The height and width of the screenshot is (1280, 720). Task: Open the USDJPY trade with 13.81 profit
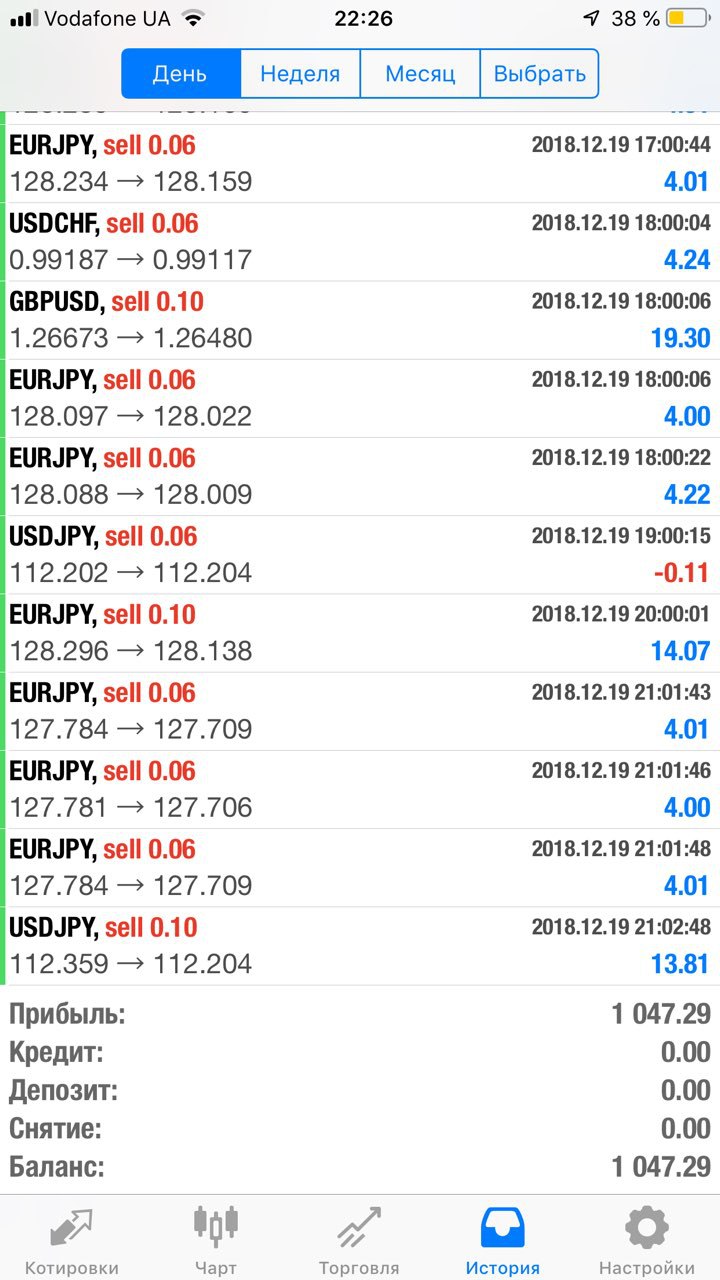[x=360, y=946]
